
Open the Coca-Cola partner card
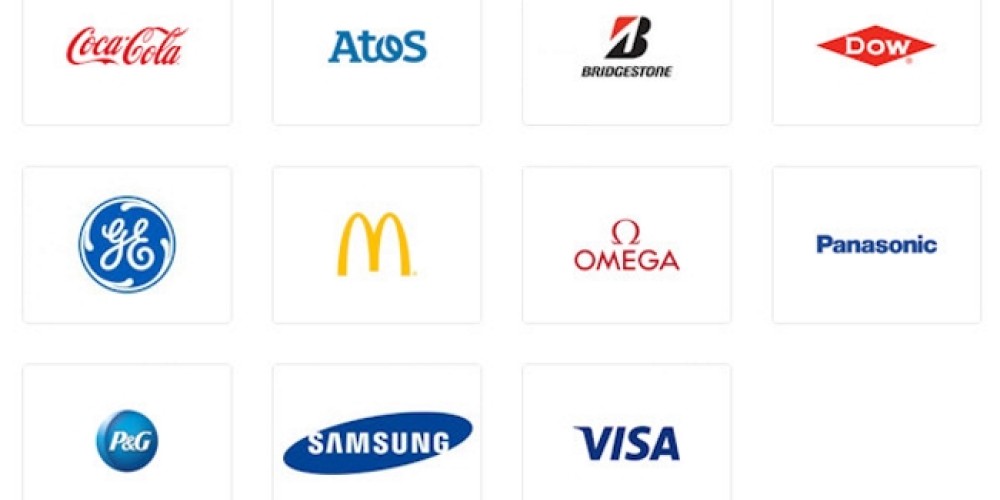(x=127, y=47)
